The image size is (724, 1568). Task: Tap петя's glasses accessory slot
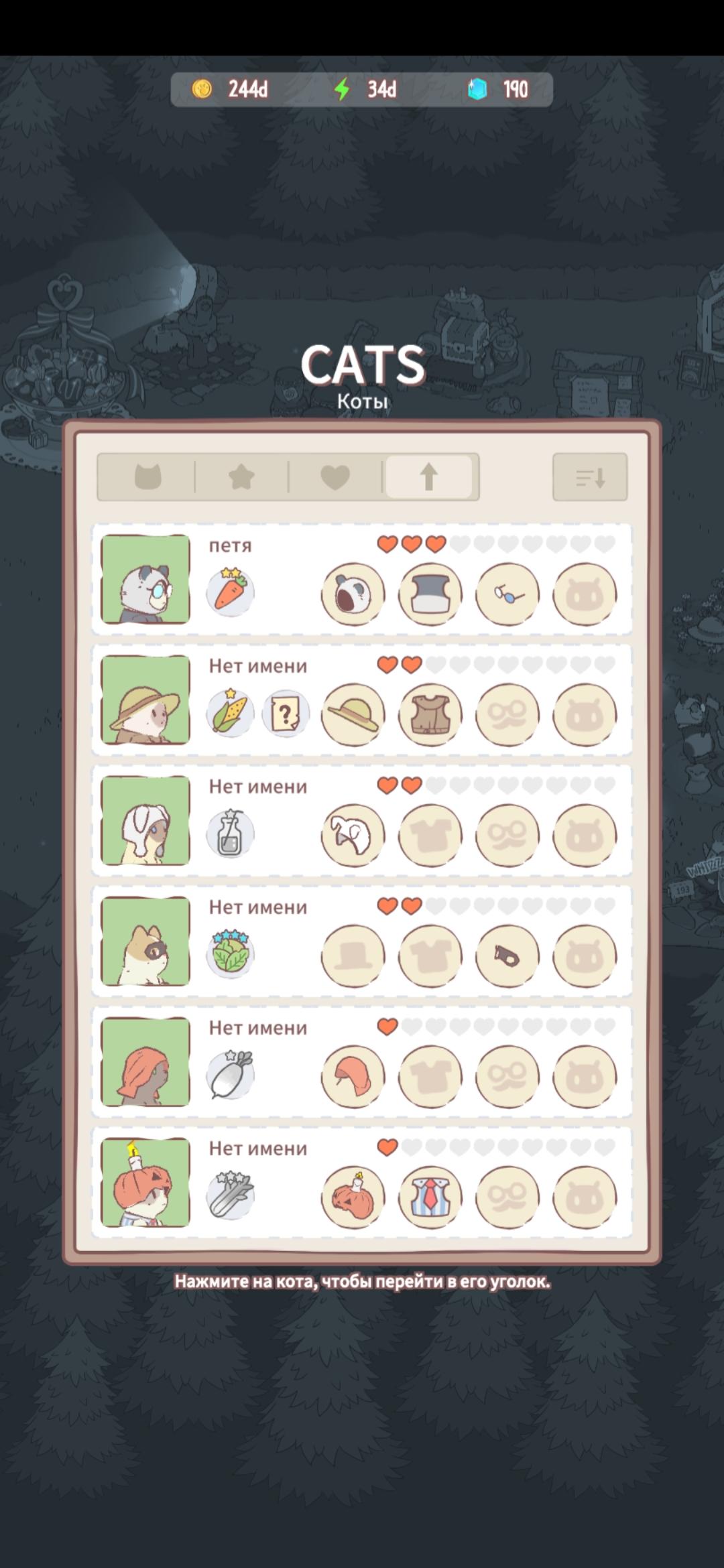click(x=507, y=594)
